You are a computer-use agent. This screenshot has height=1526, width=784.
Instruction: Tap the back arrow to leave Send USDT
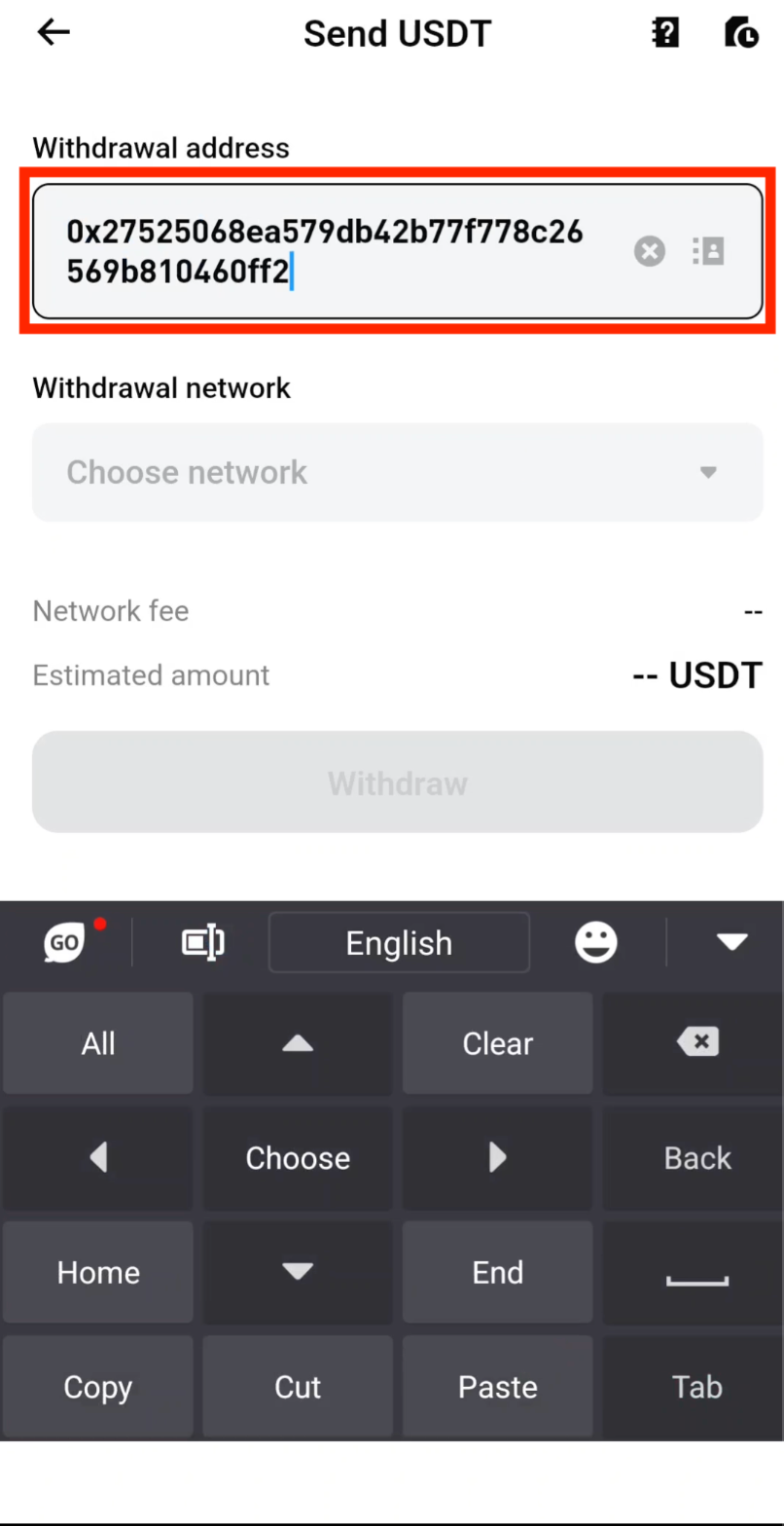coord(53,32)
